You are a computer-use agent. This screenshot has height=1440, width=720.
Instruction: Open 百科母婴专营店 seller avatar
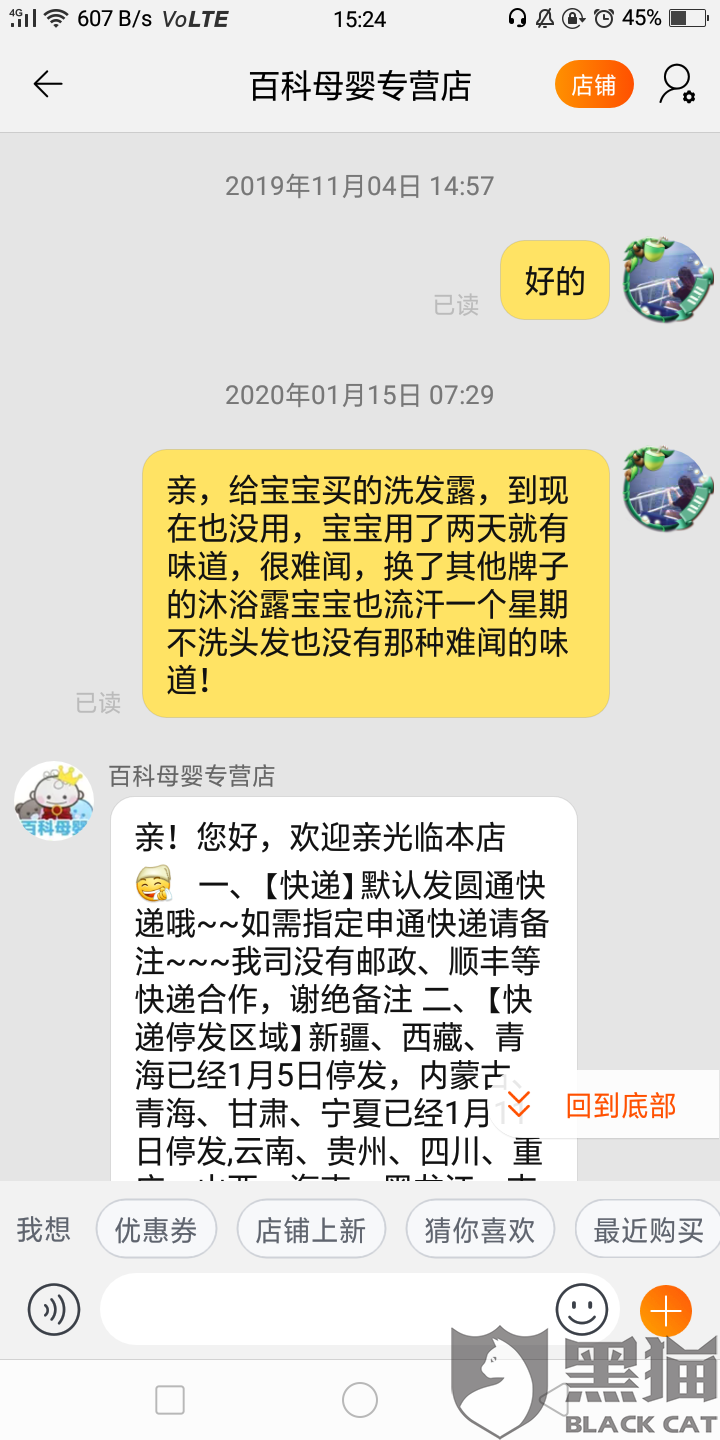[54, 801]
